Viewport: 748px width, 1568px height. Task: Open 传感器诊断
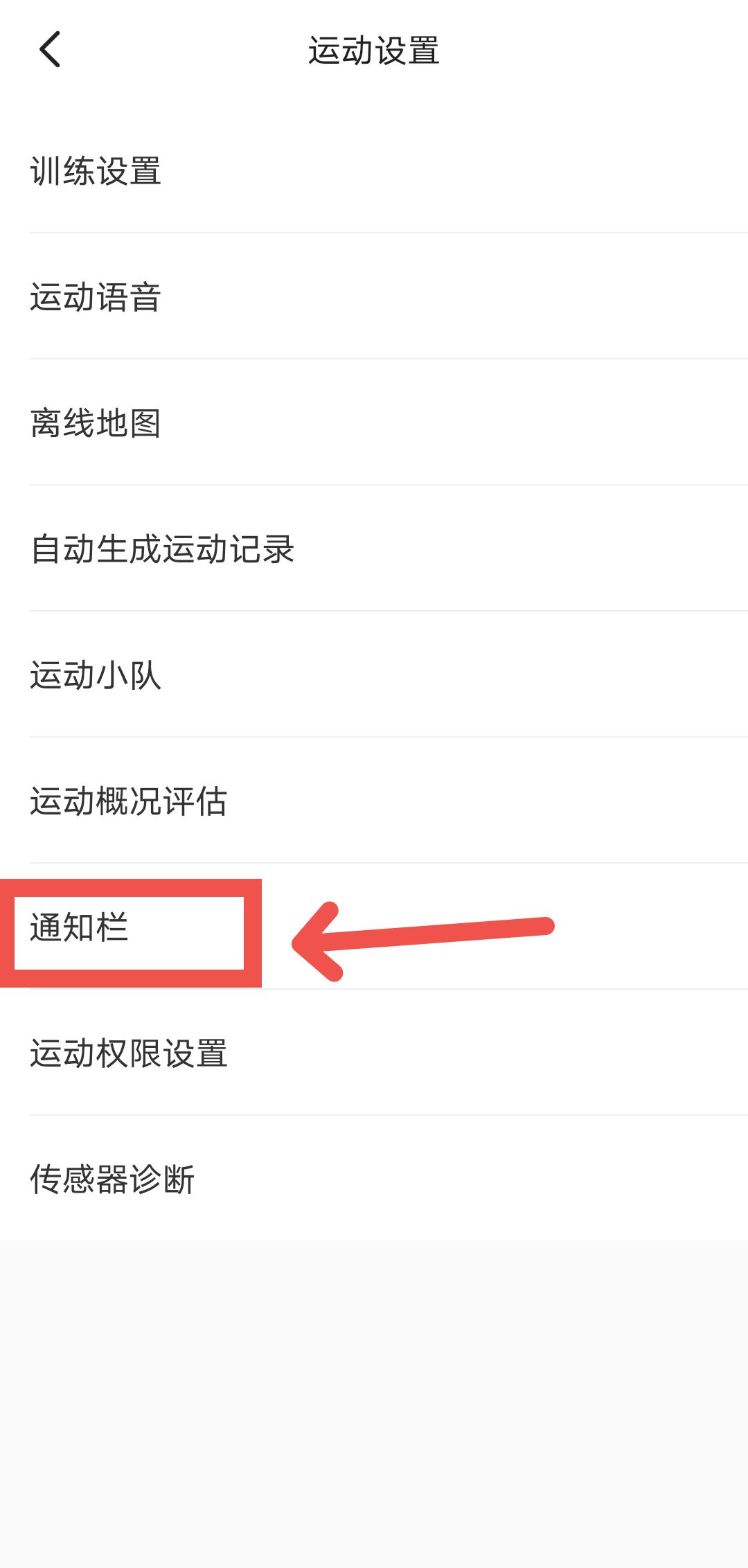tap(112, 1179)
